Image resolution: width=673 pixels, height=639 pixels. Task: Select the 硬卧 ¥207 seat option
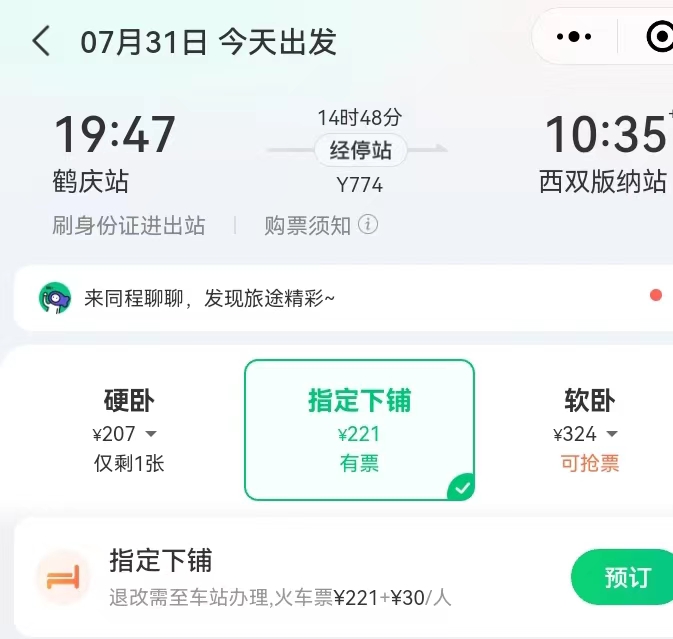point(129,430)
